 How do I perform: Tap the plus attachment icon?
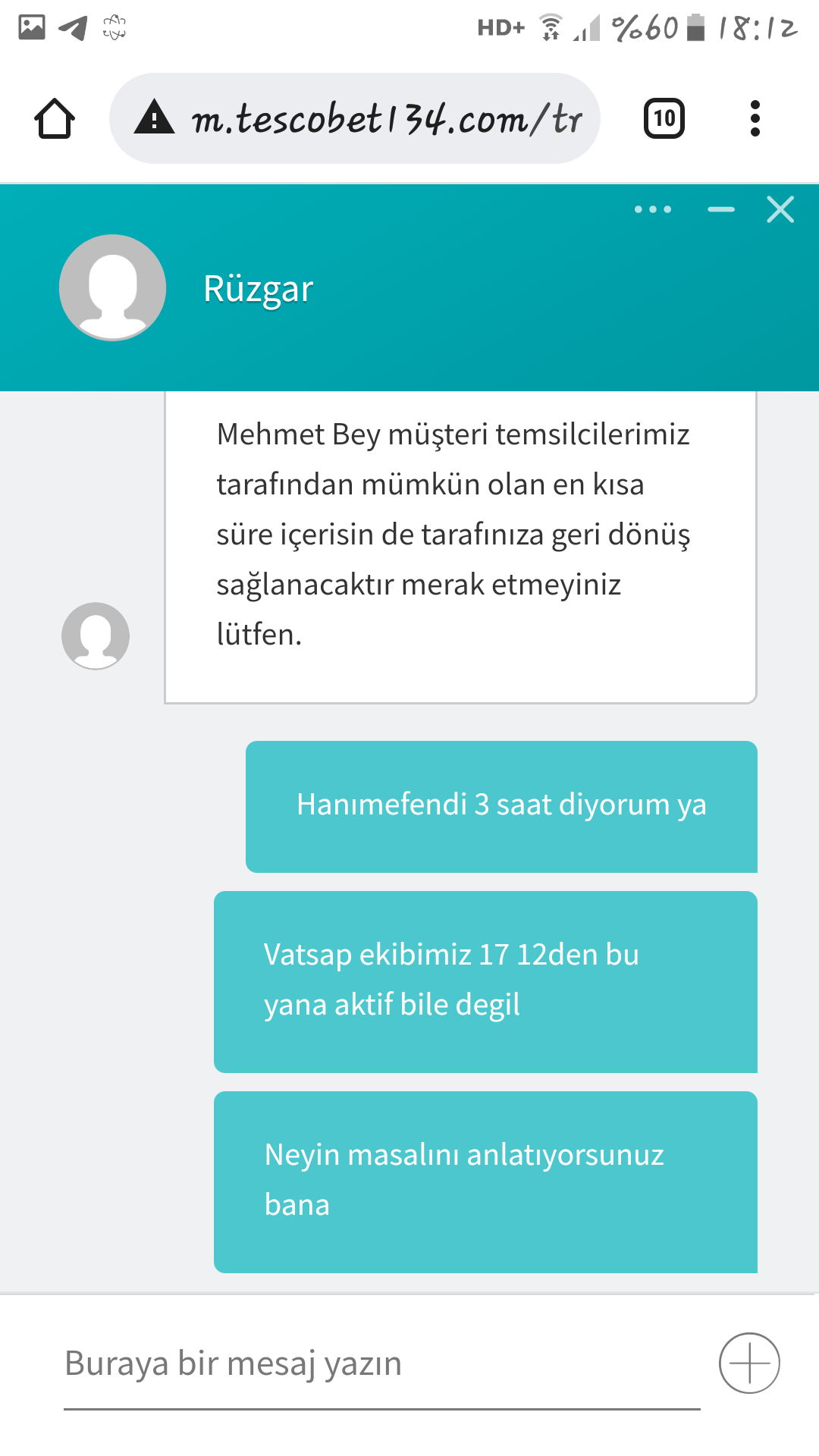click(x=748, y=1363)
